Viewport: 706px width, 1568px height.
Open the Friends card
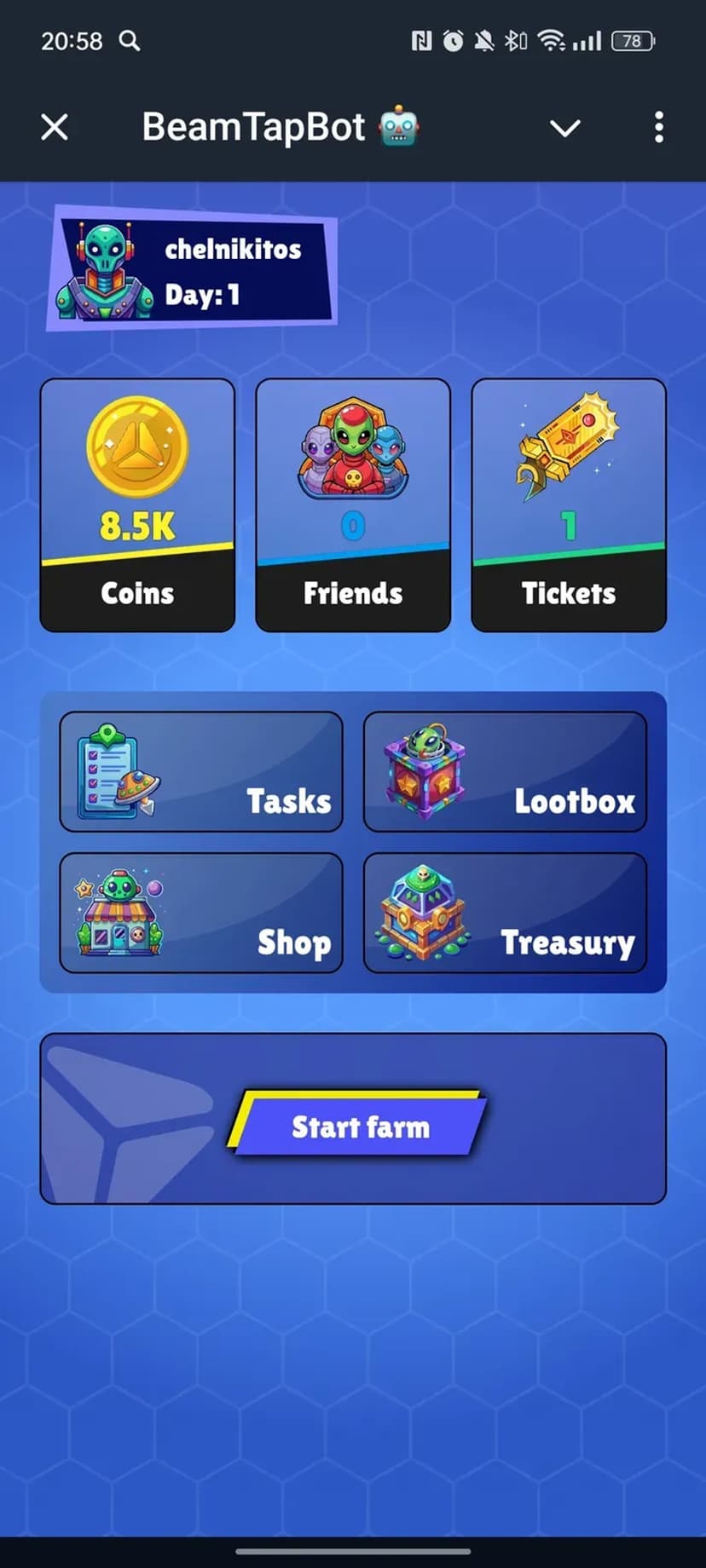tap(353, 504)
